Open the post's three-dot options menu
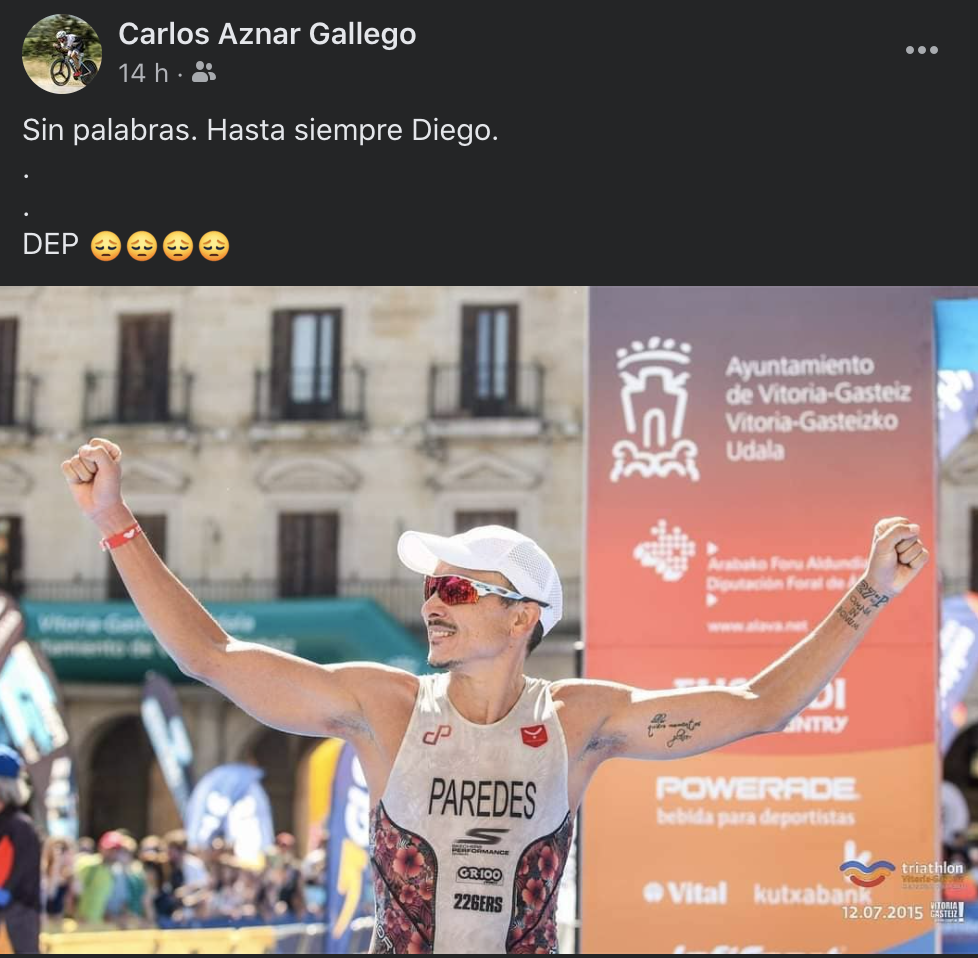Screen dimensions: 978x958 tap(921, 50)
